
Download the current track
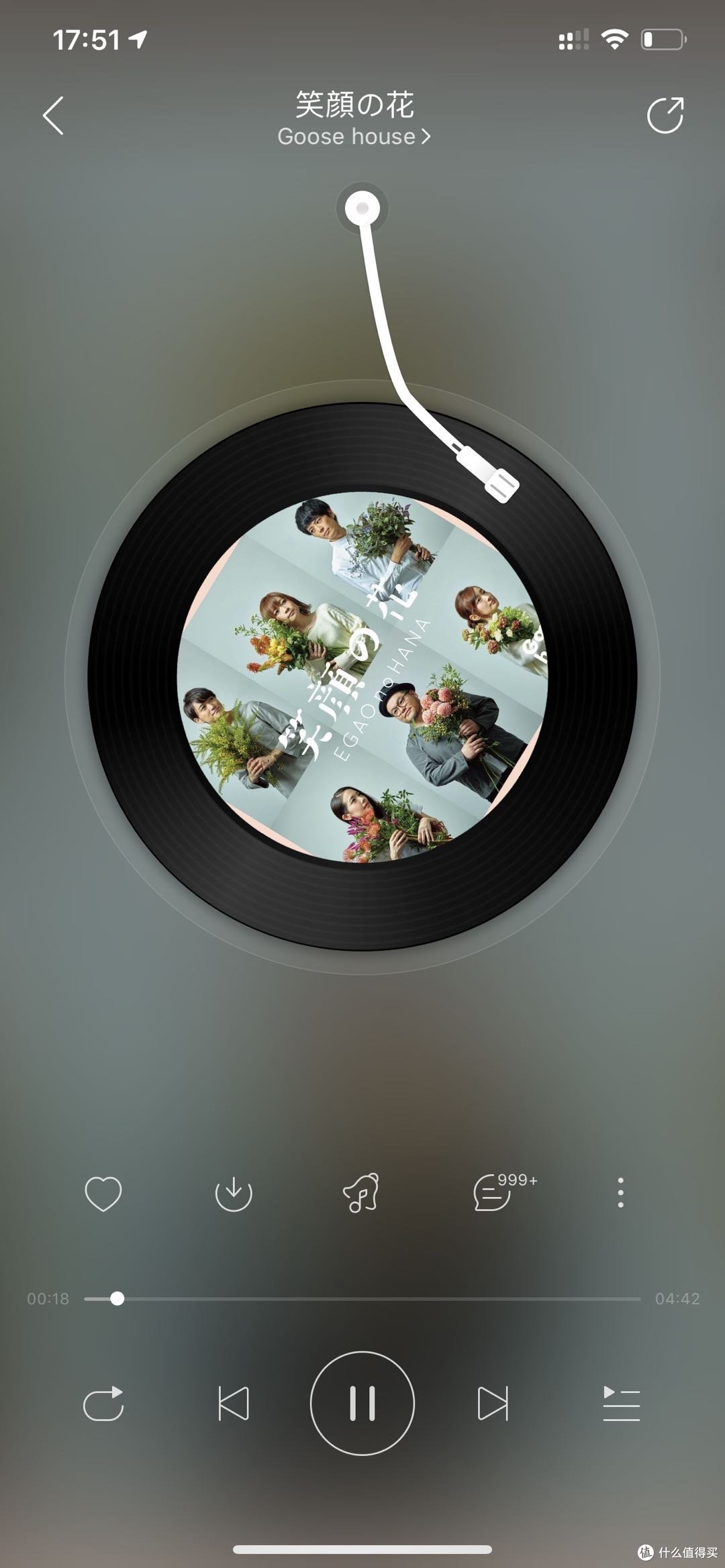tap(234, 1194)
